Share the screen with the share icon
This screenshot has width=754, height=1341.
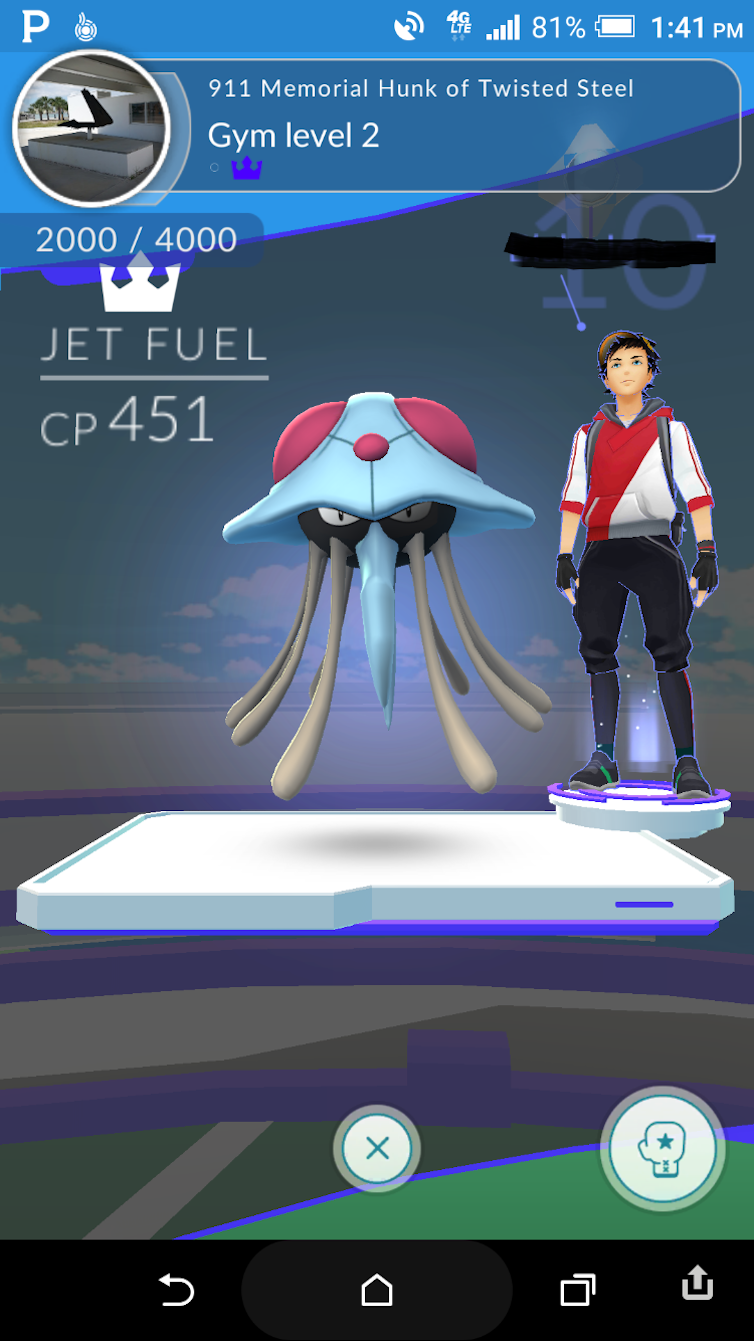pos(698,1284)
